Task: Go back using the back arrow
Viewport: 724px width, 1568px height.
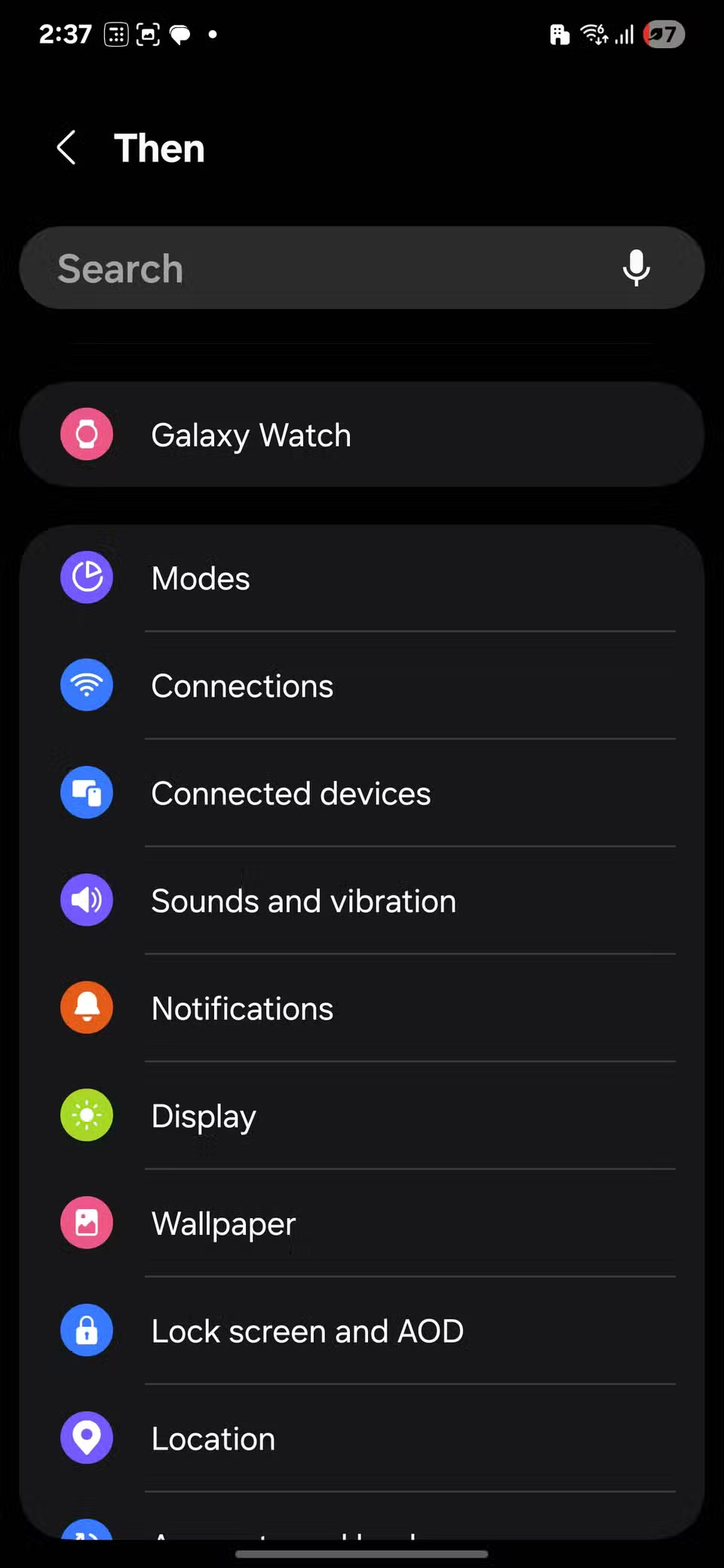Action: 66,148
